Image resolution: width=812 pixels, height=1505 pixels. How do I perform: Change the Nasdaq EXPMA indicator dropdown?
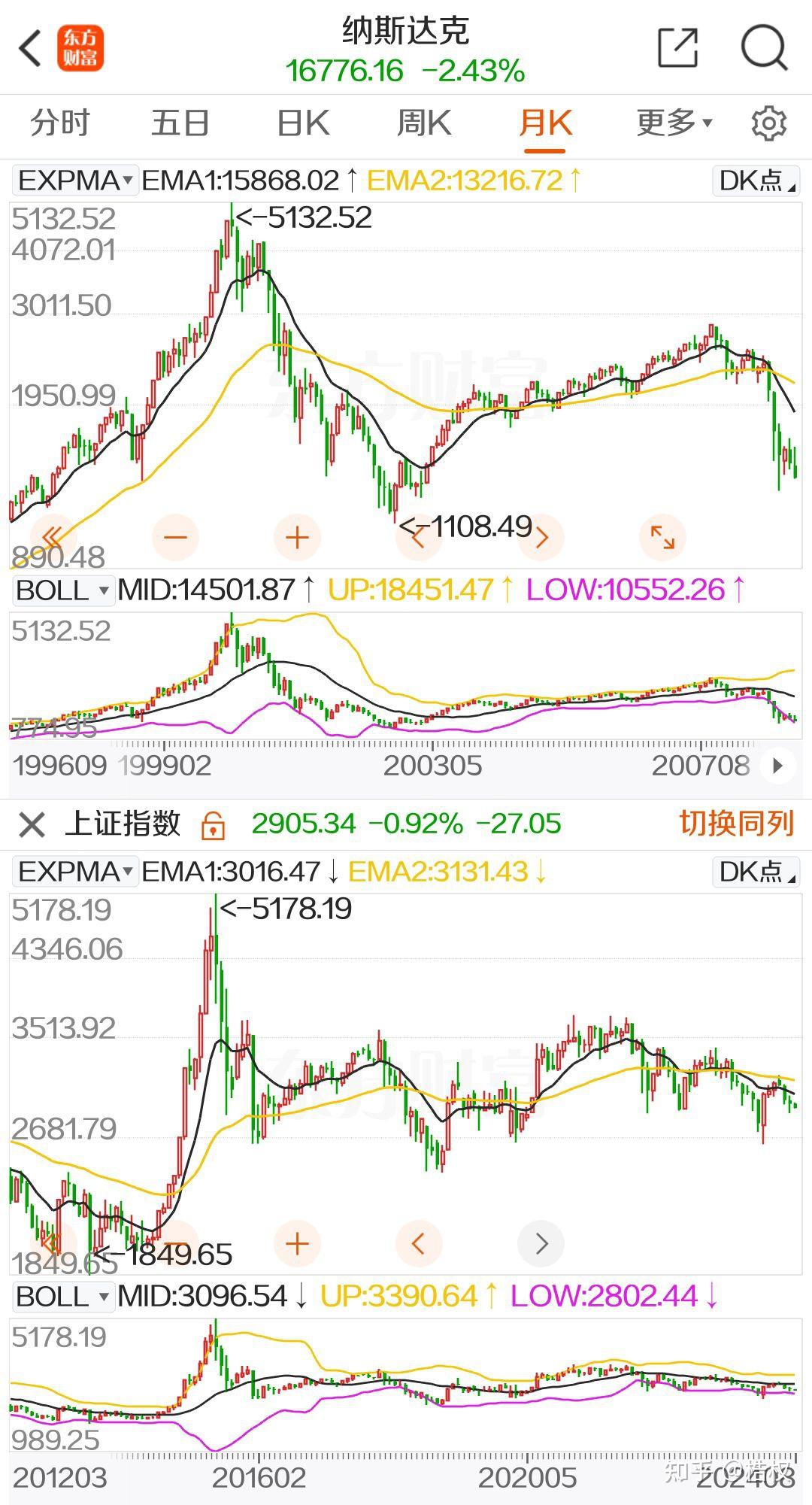75,181
